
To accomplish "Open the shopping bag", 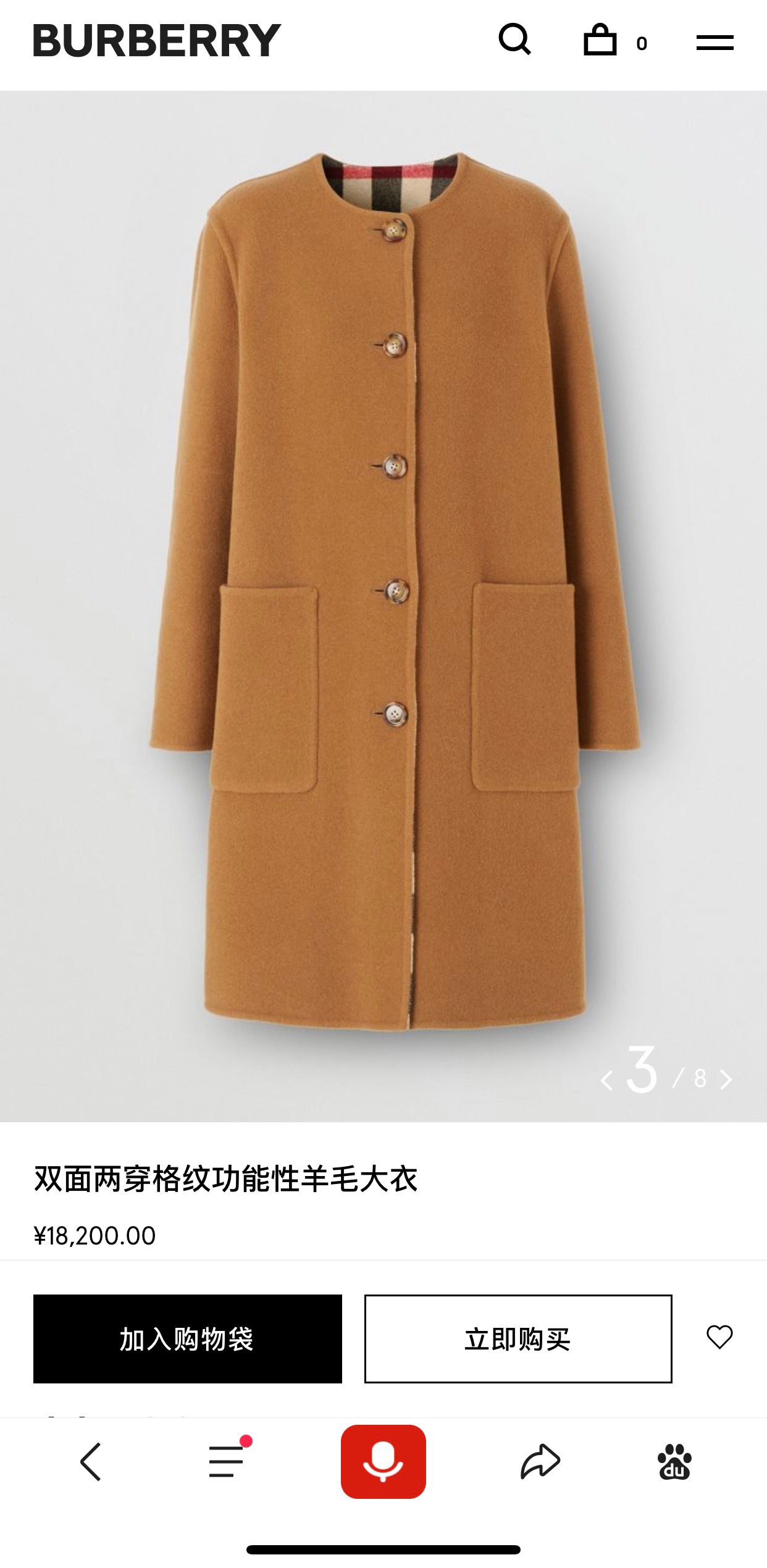I will 600,41.
